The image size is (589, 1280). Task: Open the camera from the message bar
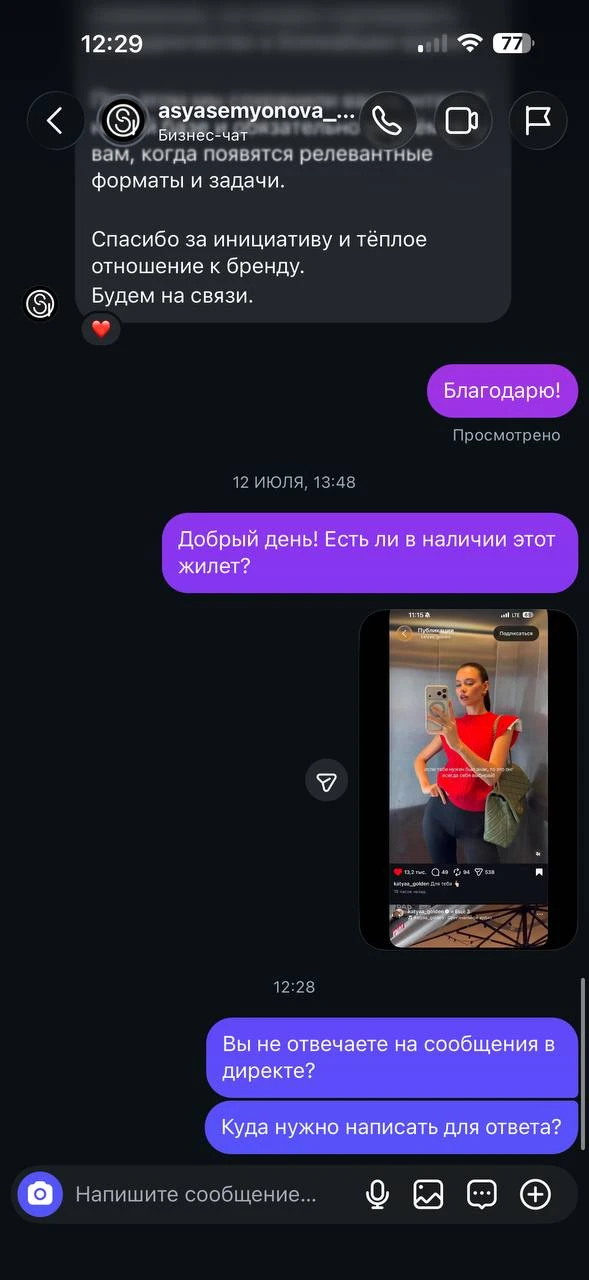click(40, 1194)
